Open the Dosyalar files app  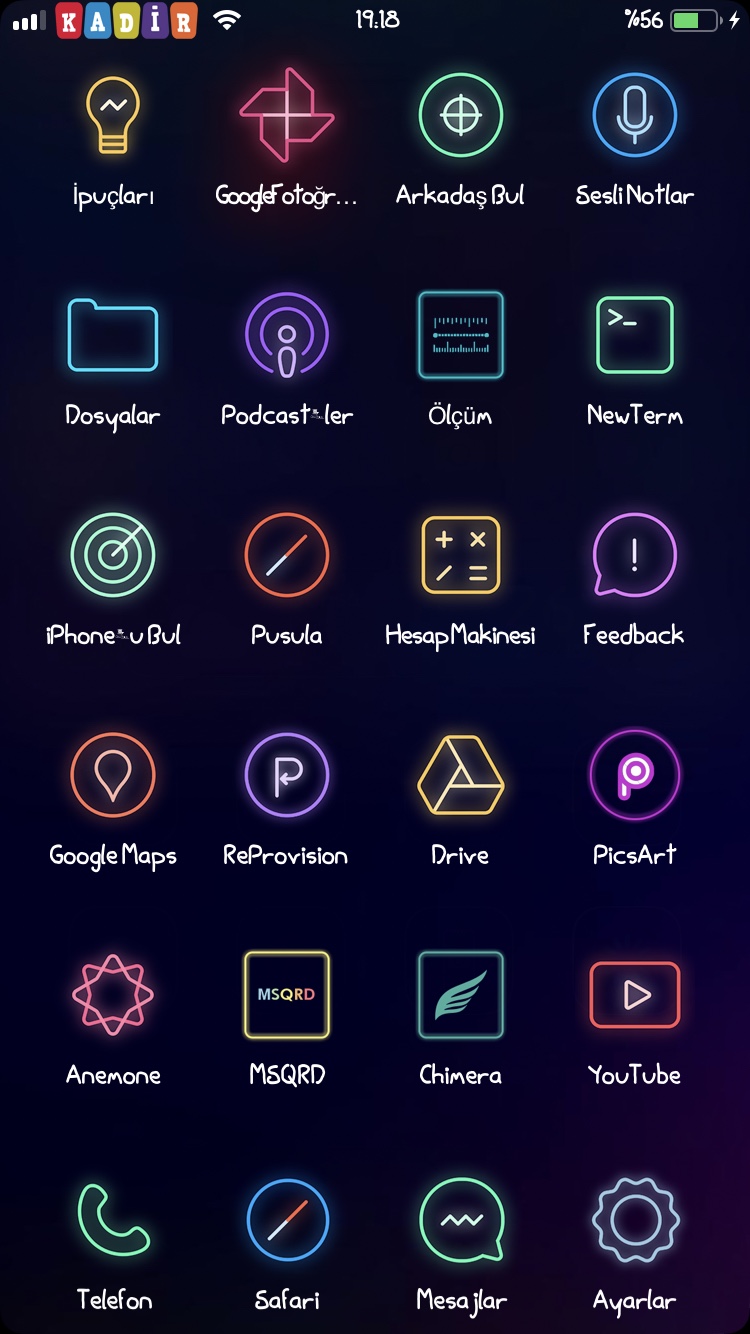(x=113, y=335)
